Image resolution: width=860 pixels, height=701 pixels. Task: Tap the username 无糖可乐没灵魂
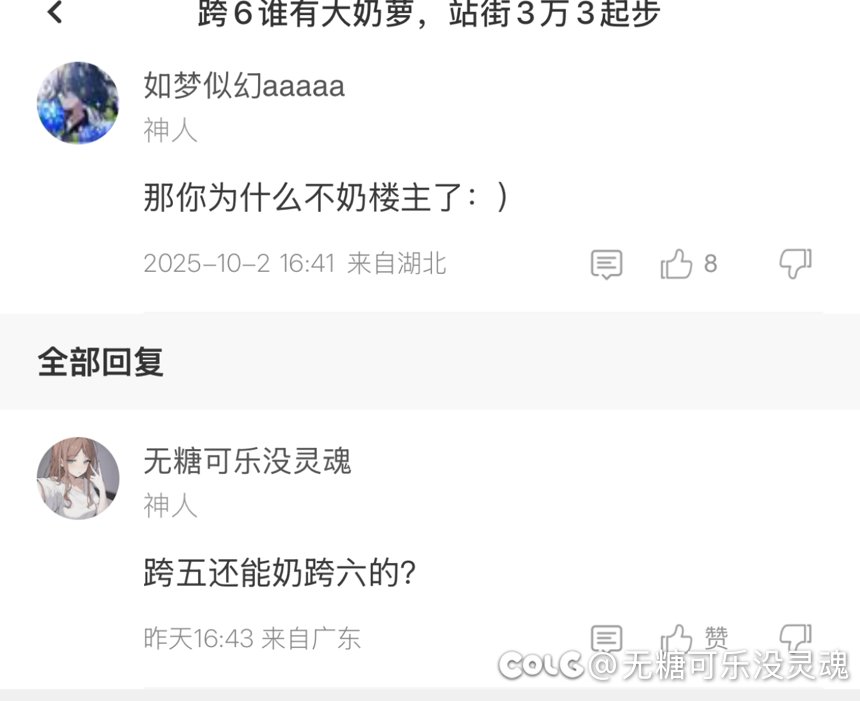pyautogui.click(x=247, y=461)
